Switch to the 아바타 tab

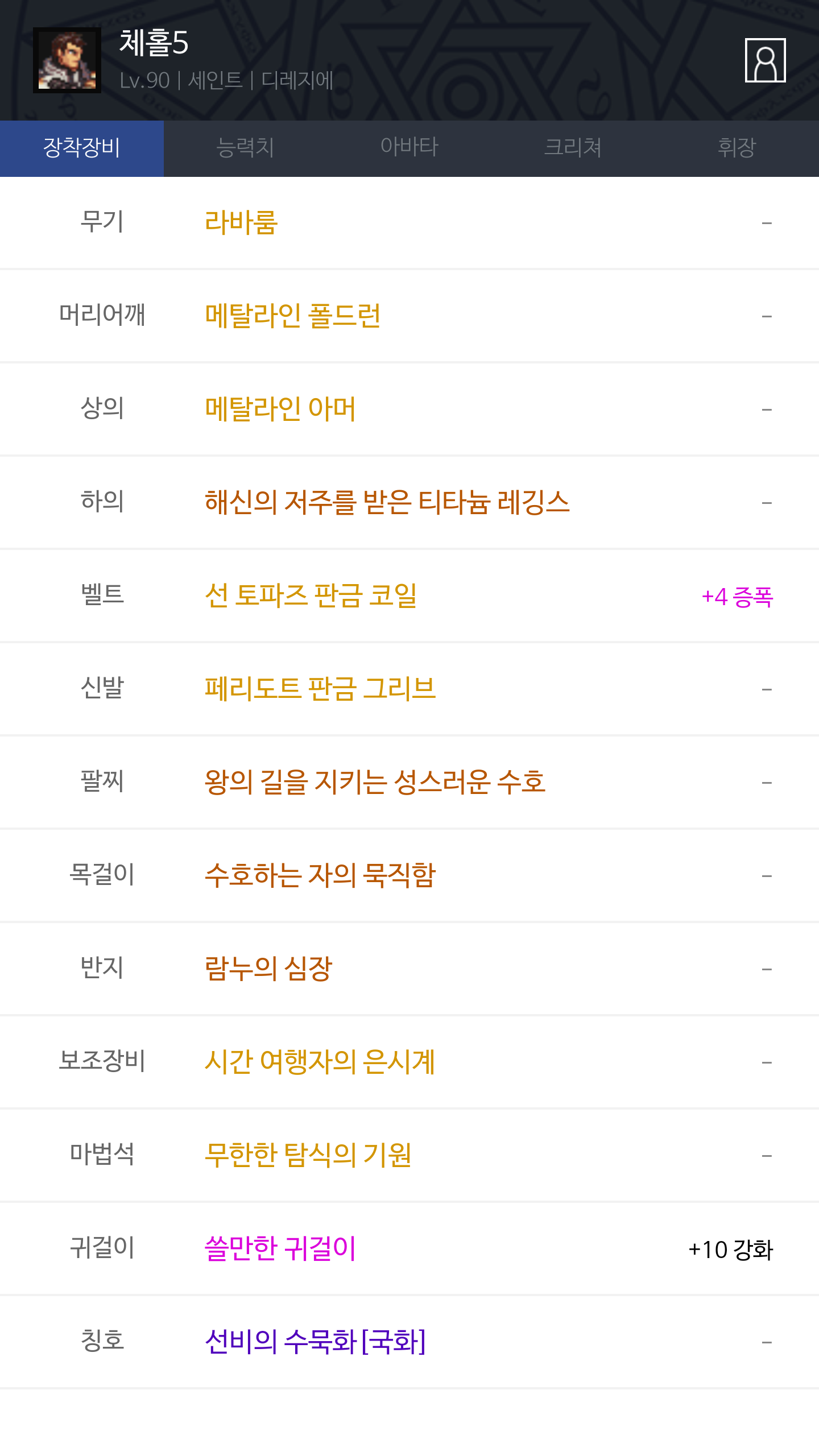[x=409, y=148]
